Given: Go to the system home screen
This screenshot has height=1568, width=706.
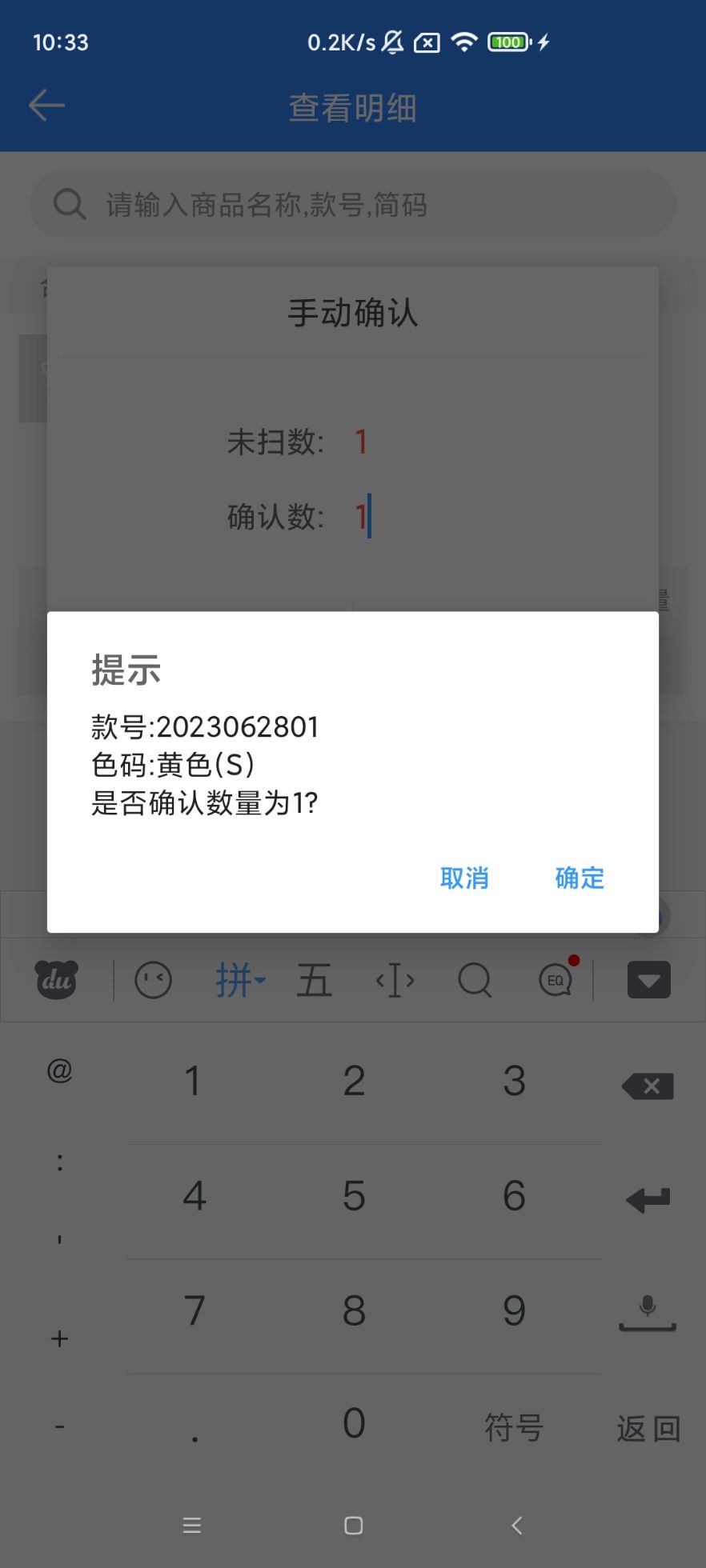Looking at the screenshot, I should click(353, 1525).
